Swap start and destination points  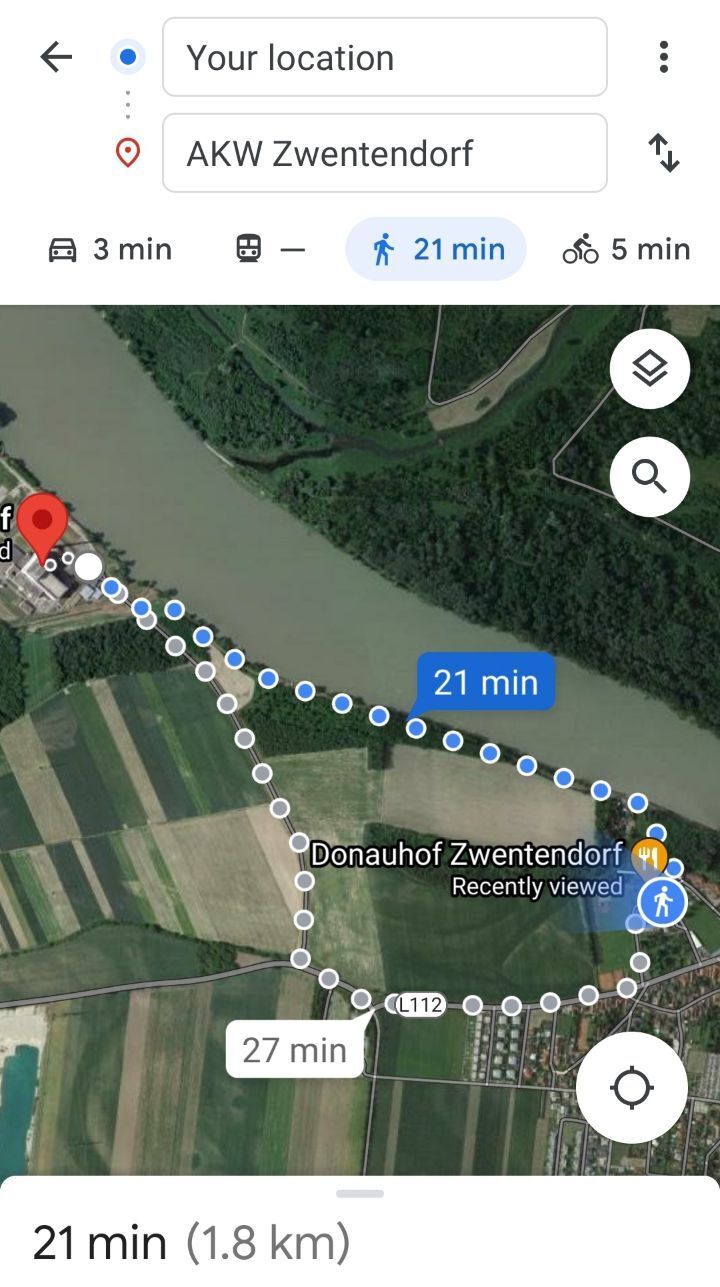[x=663, y=153]
